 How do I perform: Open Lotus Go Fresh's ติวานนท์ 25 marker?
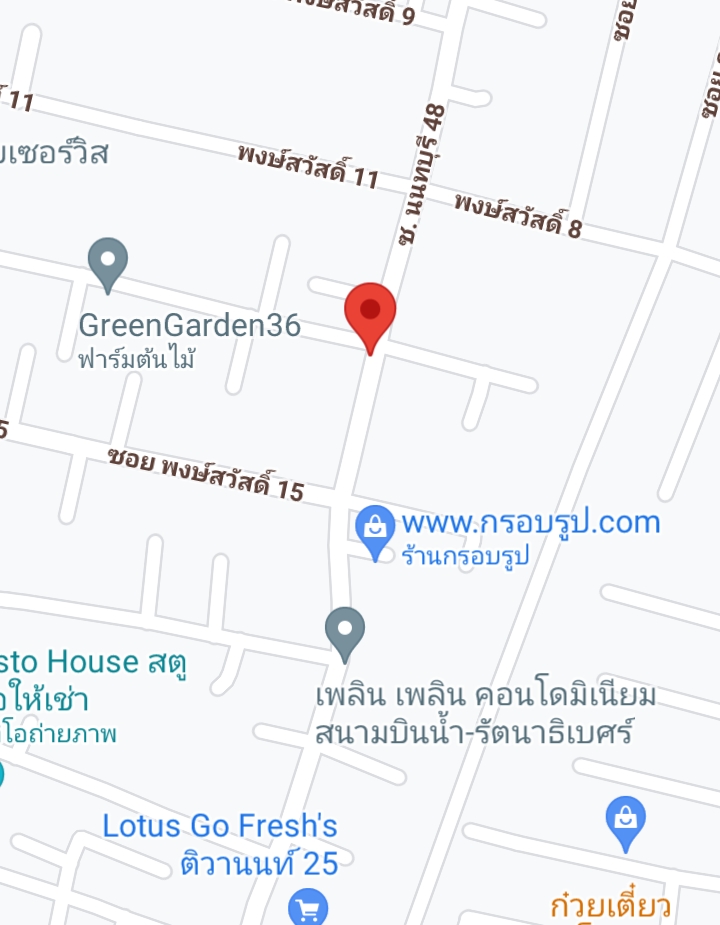[308, 908]
